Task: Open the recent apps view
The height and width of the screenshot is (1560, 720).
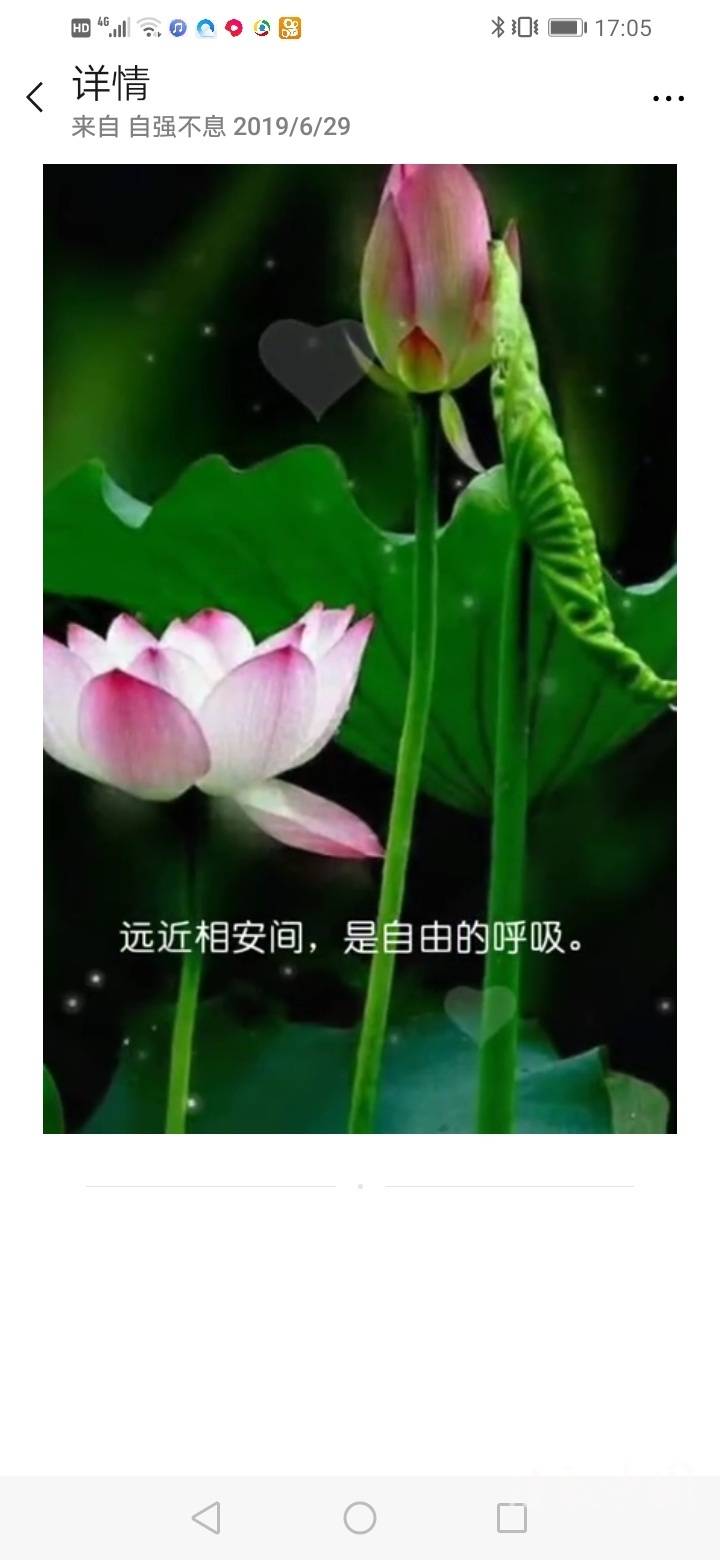Action: point(511,1518)
